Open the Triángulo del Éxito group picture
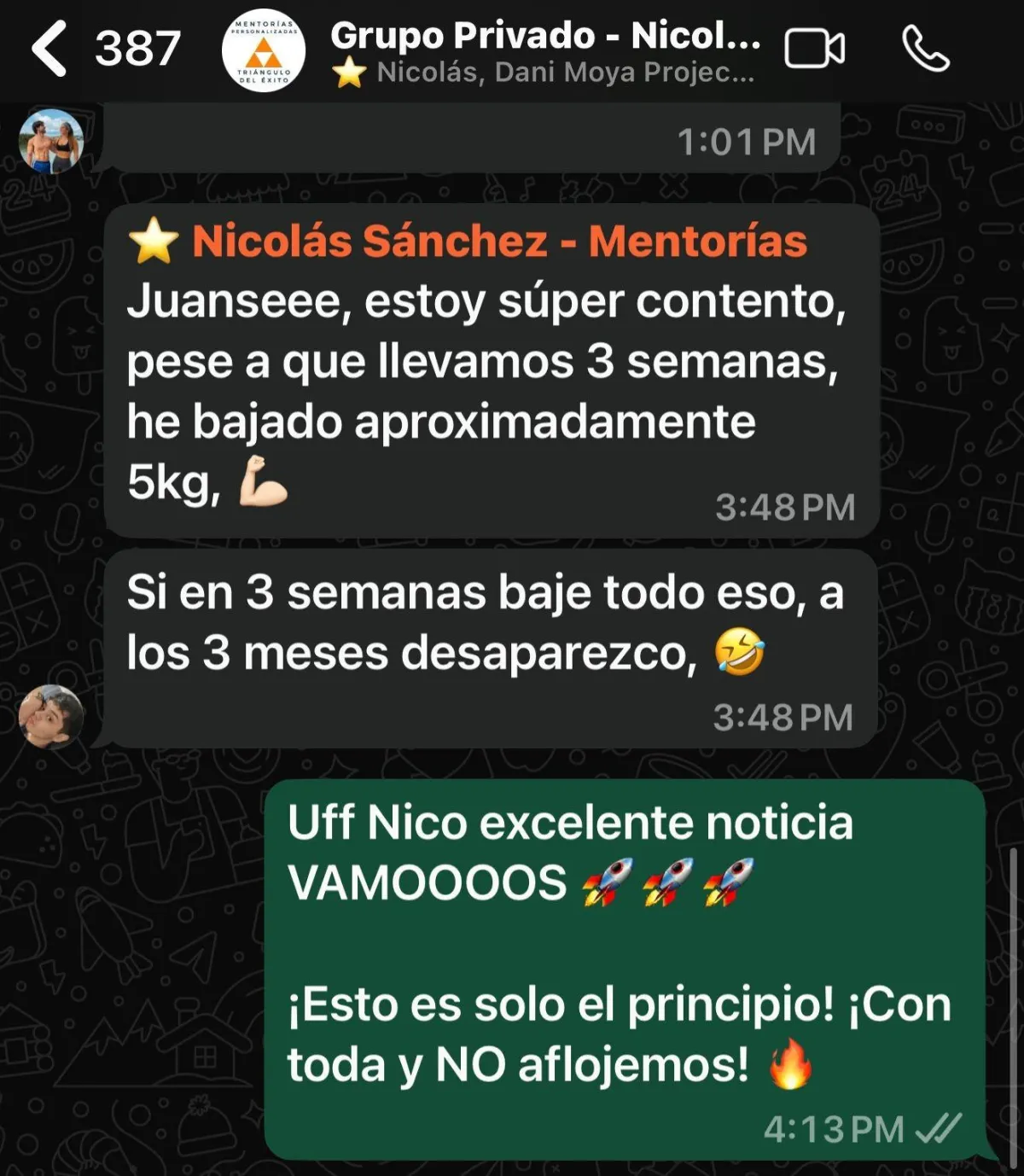Image resolution: width=1024 pixels, height=1176 pixels. pos(265,50)
